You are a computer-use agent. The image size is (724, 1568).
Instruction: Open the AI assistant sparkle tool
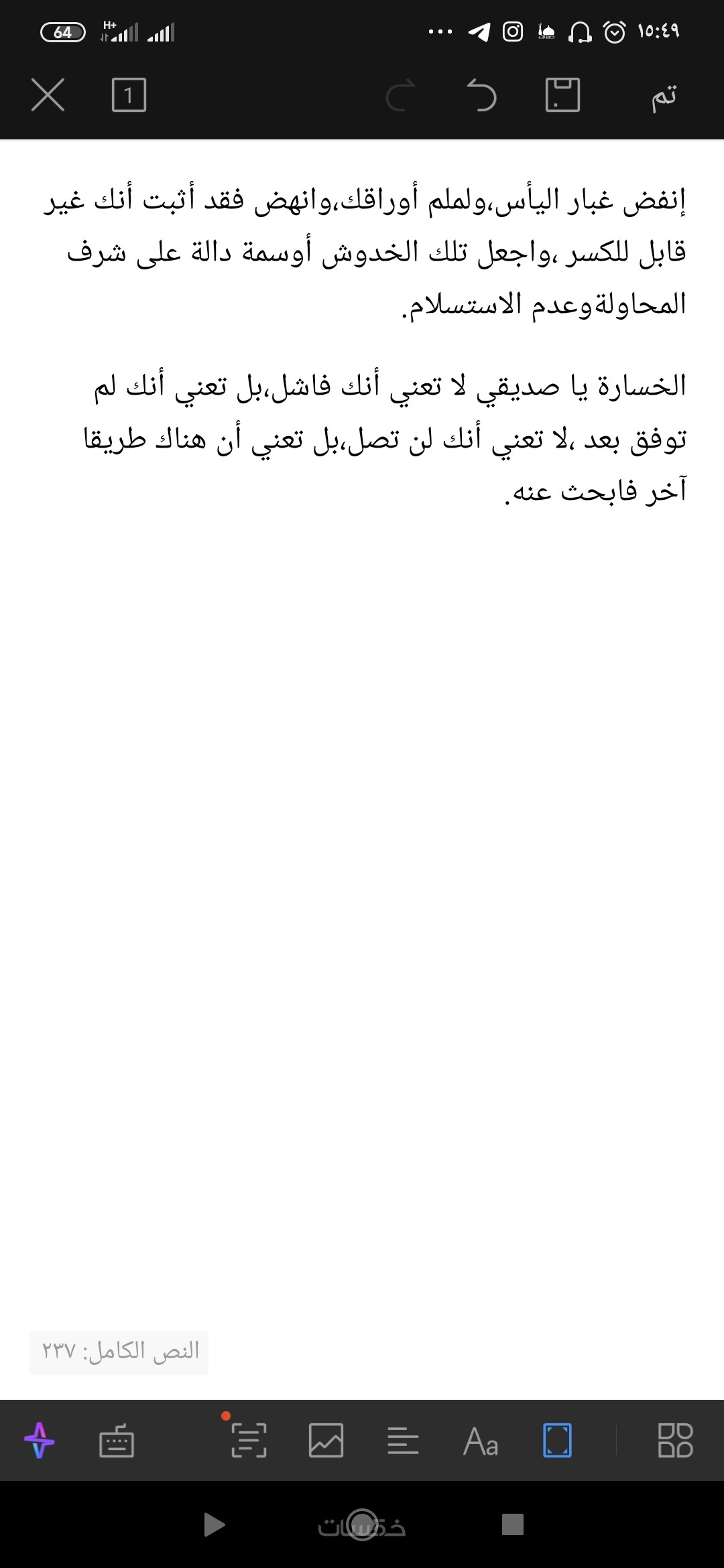tap(39, 1440)
